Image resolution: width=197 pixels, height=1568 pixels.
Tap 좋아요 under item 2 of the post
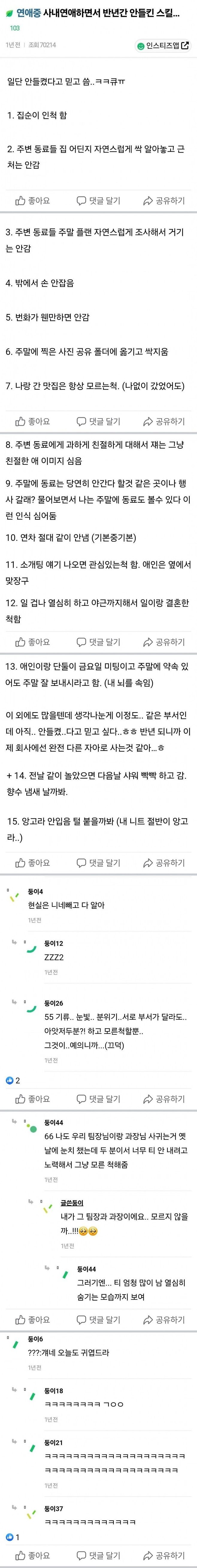coord(33,200)
